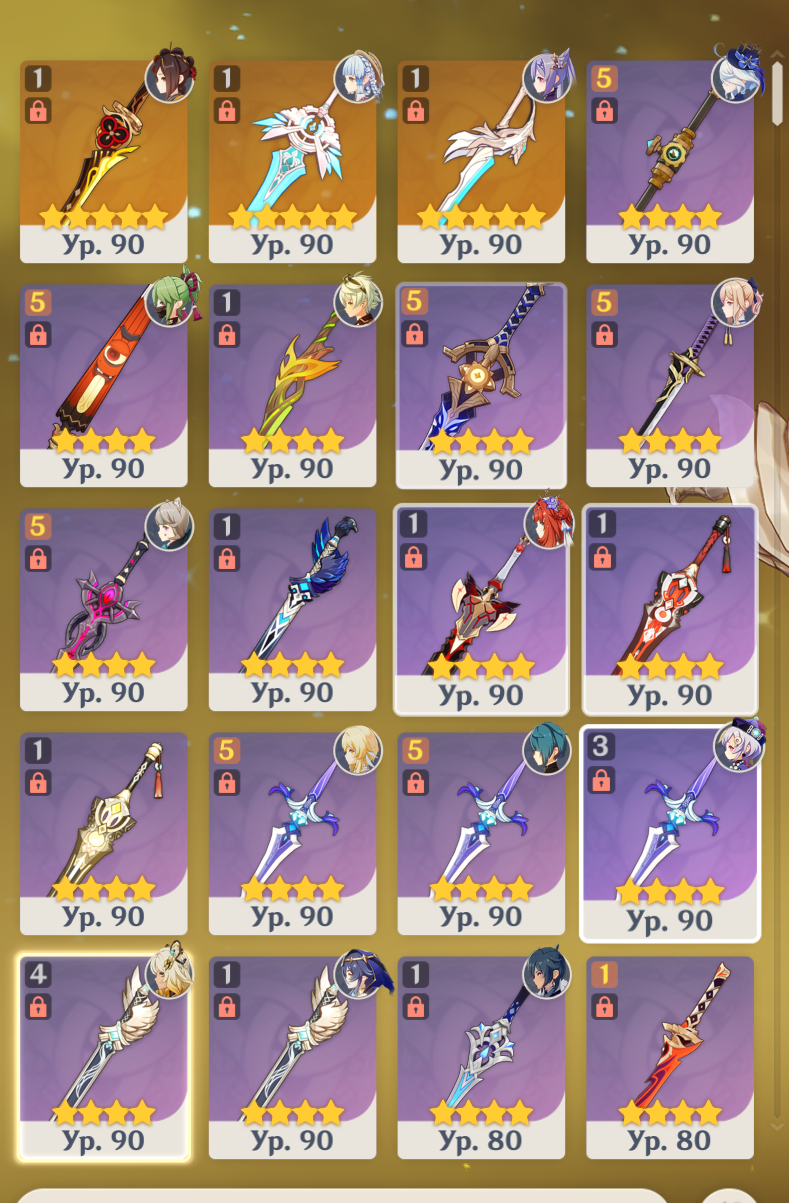This screenshot has height=1203, width=789.
Task: Open the green-and-yellow leaf-shaped sword card
Action: point(292,385)
